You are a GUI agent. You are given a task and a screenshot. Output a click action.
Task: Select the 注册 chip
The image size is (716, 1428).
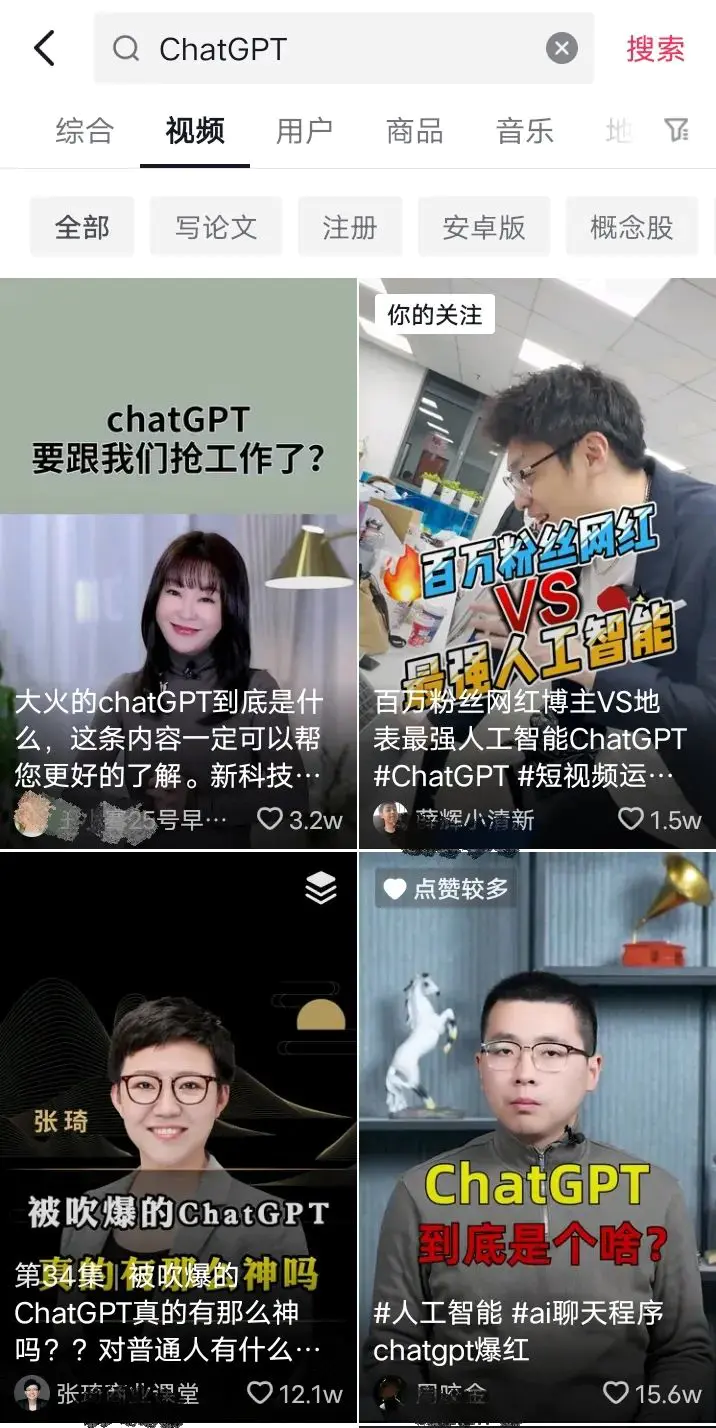pyautogui.click(x=350, y=227)
